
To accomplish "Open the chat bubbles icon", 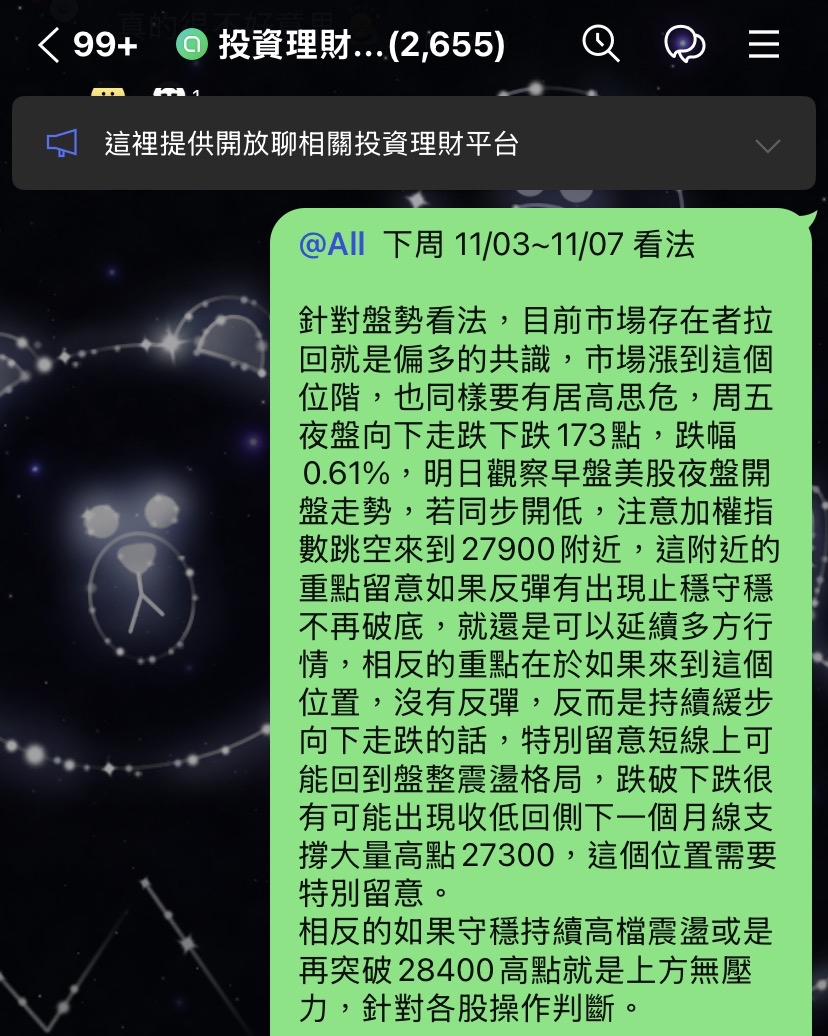I will (684, 44).
